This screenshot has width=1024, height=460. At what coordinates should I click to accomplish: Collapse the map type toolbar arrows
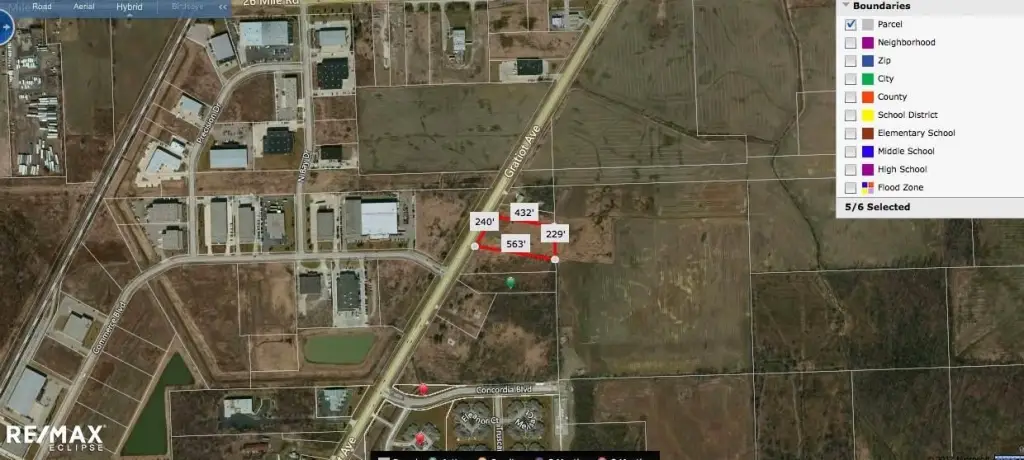tap(221, 7)
